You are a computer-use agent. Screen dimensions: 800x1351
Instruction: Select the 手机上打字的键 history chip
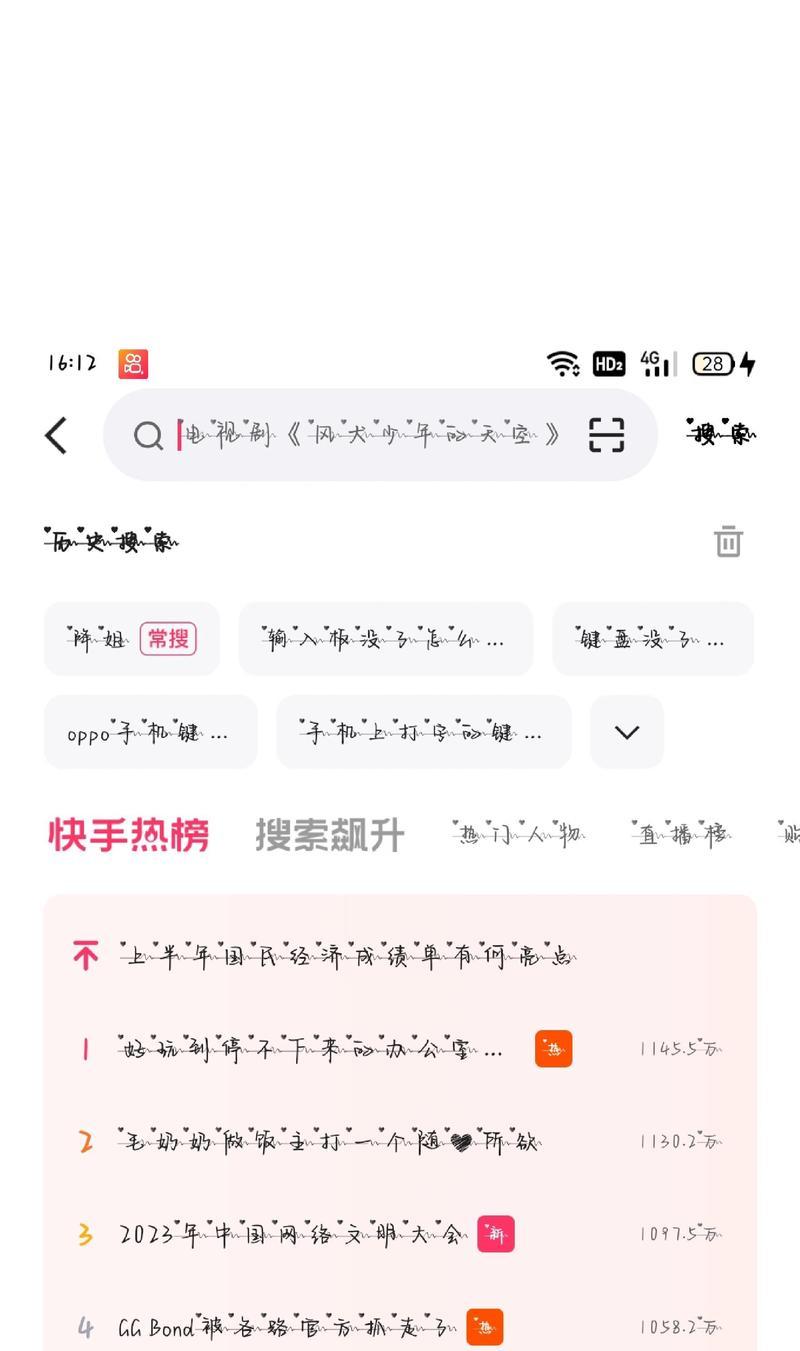coord(424,732)
